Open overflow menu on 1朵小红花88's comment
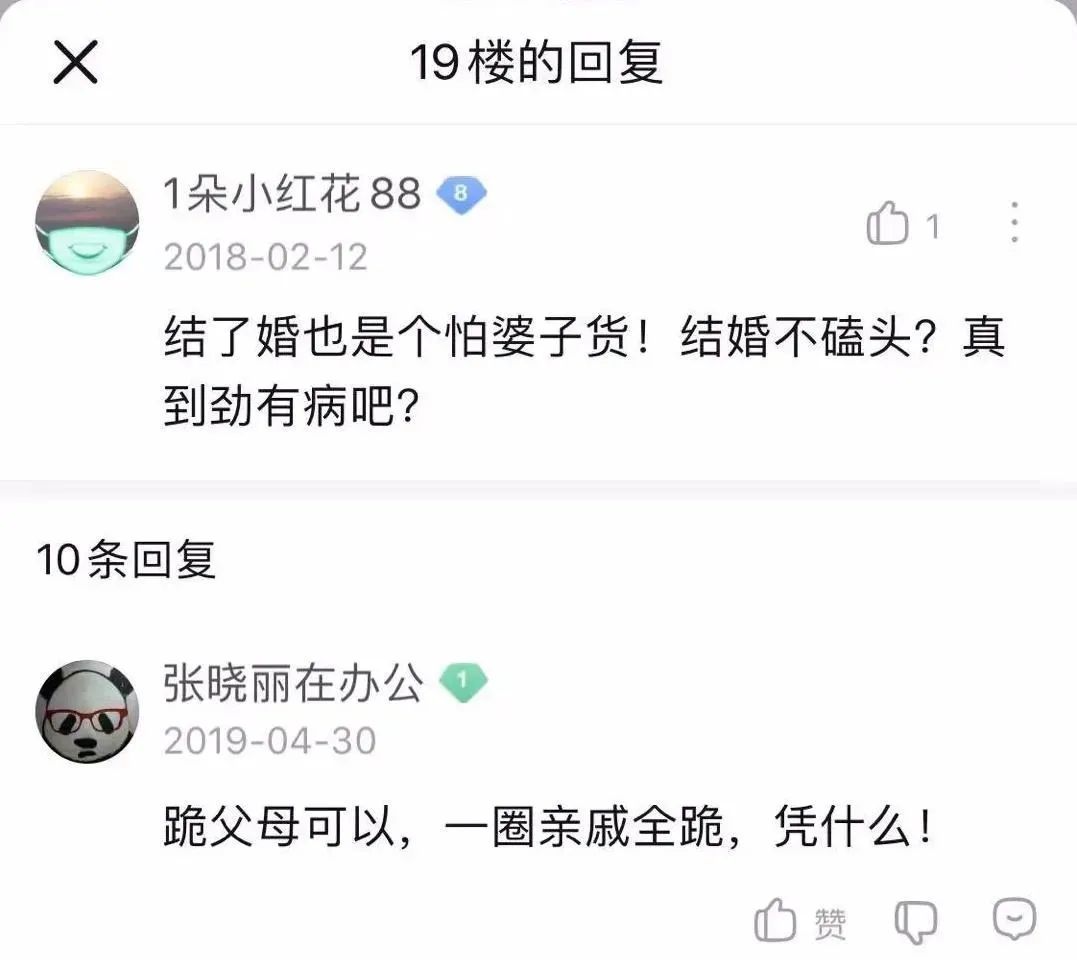Viewport: 1077px width, 960px height. [1013, 222]
